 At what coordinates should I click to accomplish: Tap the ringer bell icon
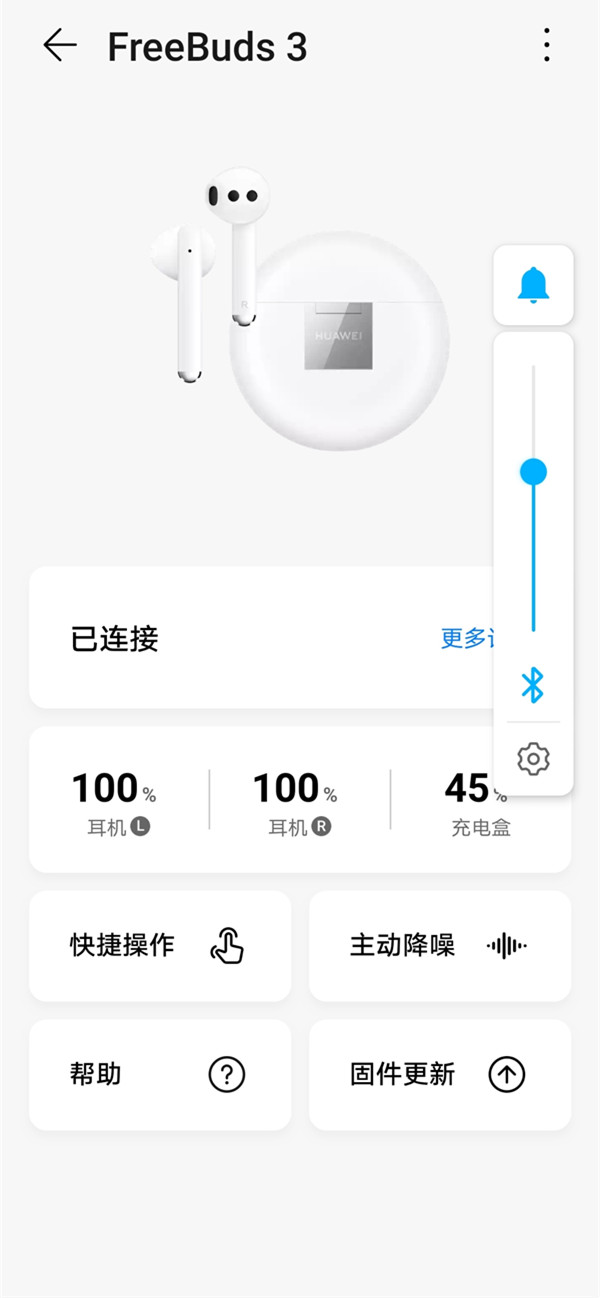(533, 286)
